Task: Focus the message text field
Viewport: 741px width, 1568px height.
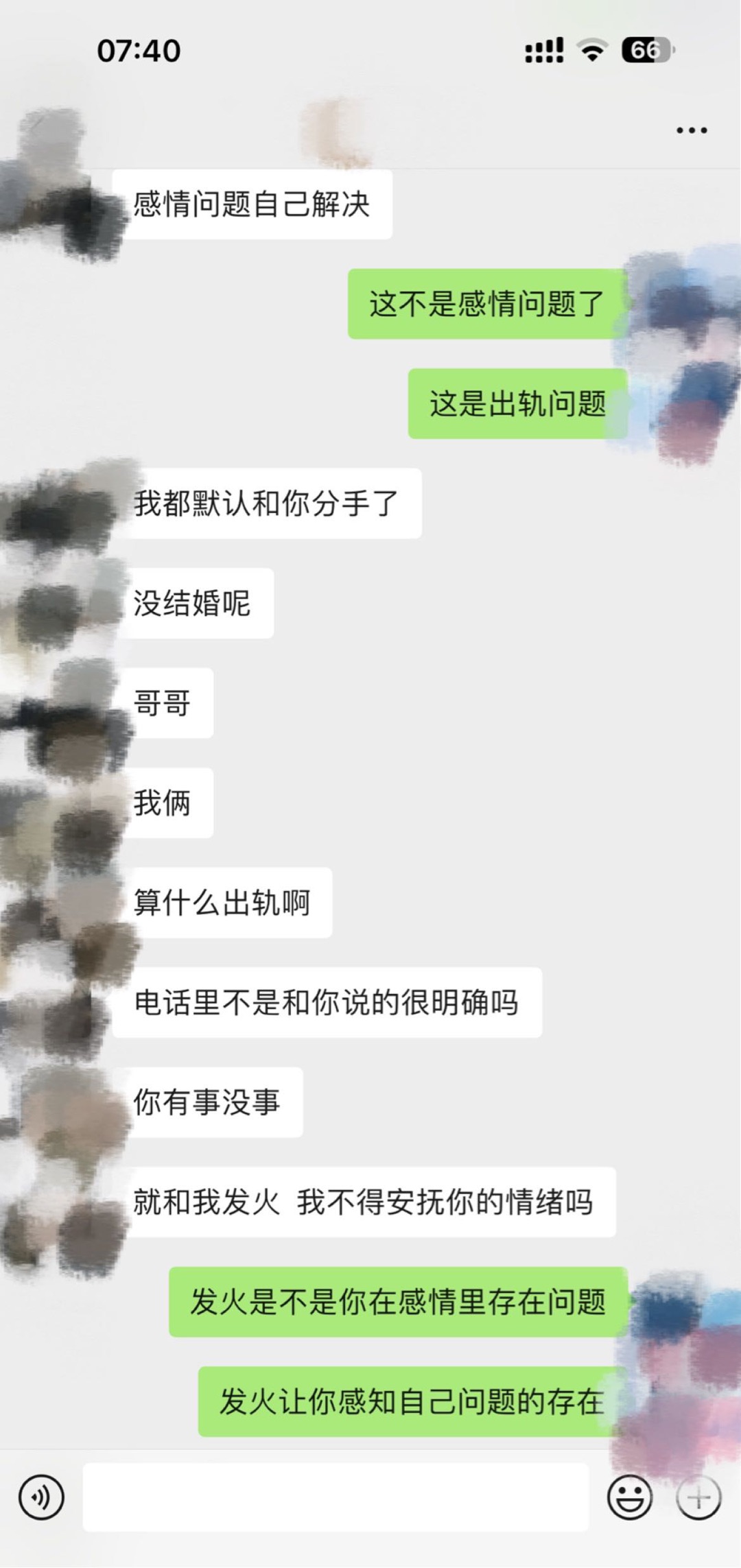Action: (x=336, y=1497)
